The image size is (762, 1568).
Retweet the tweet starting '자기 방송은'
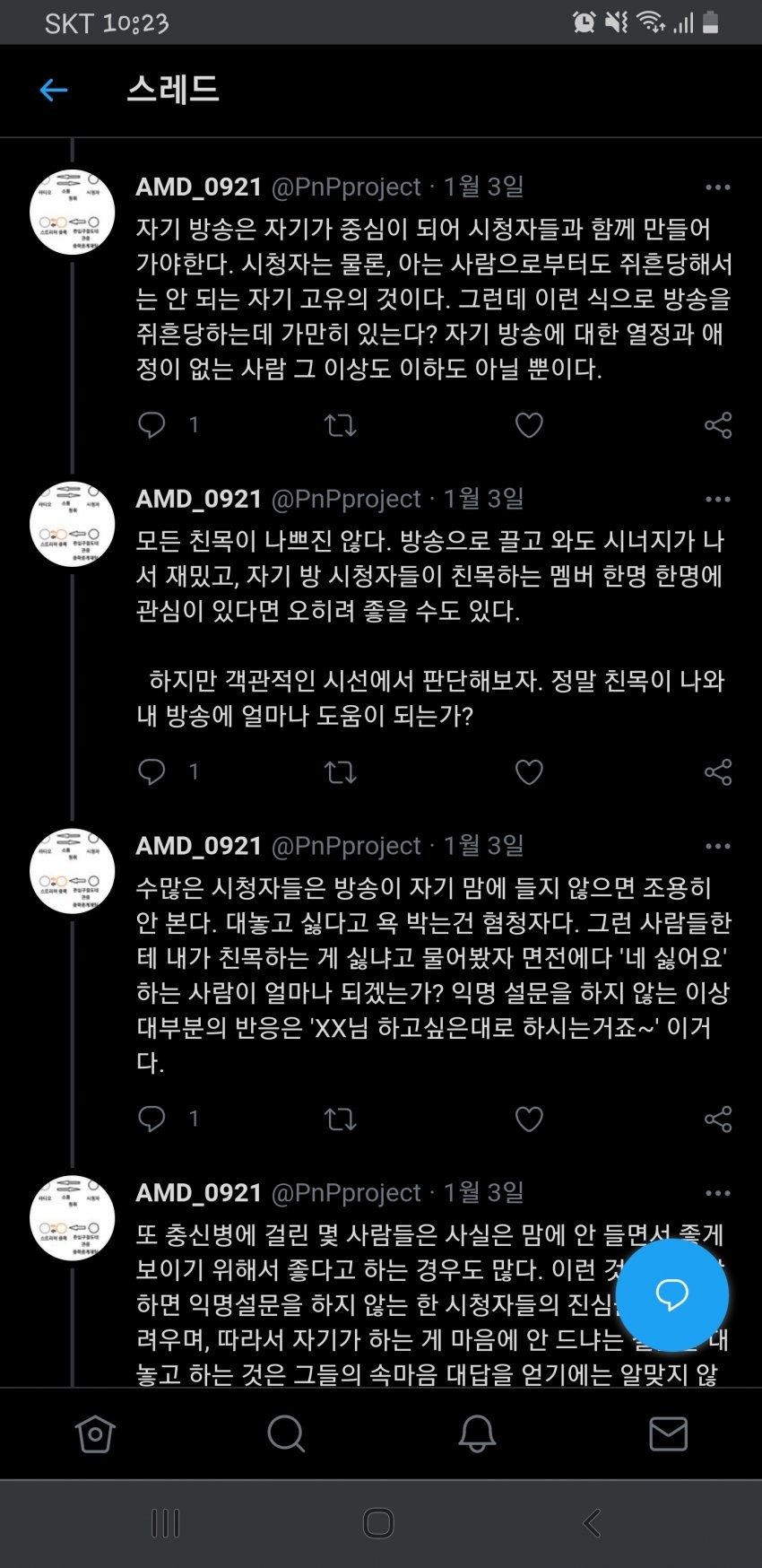pos(340,424)
